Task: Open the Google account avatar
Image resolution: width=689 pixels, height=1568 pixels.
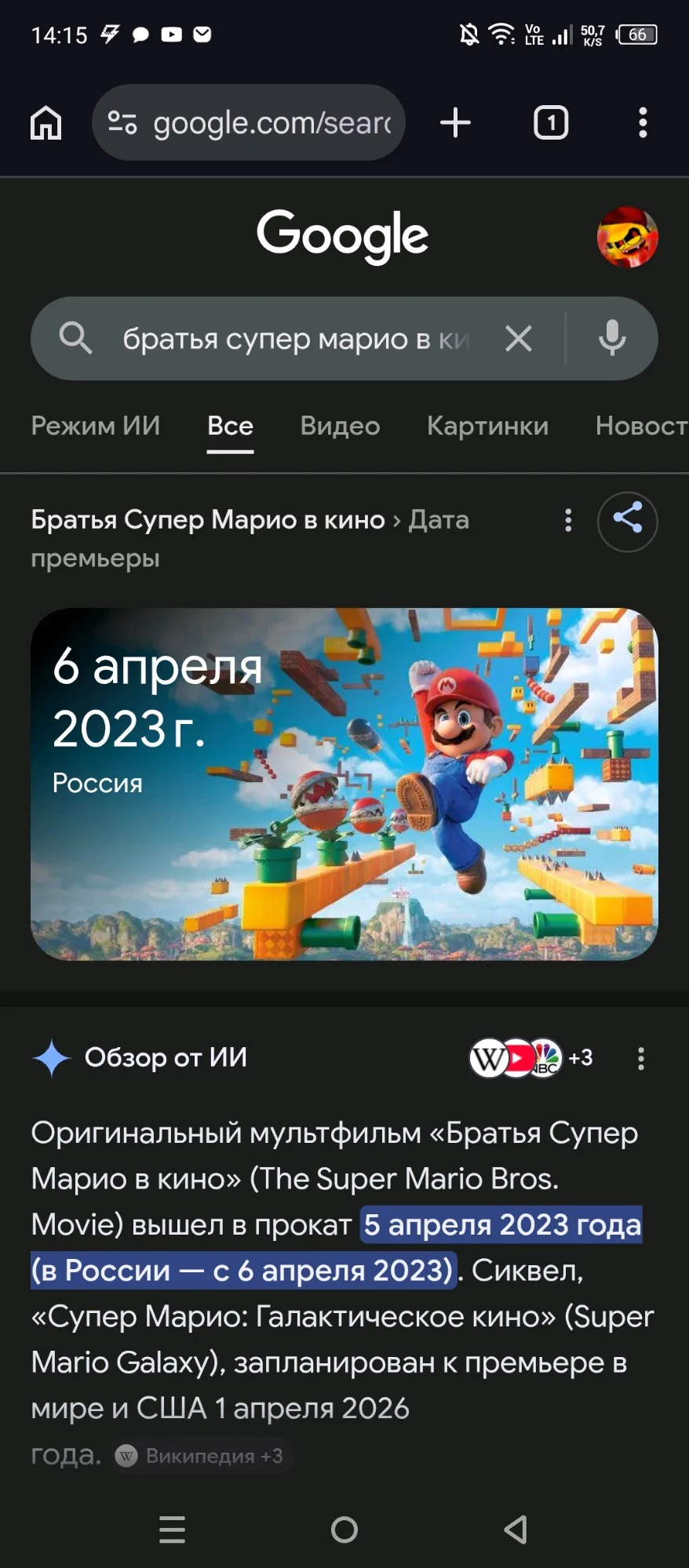Action: (x=627, y=237)
